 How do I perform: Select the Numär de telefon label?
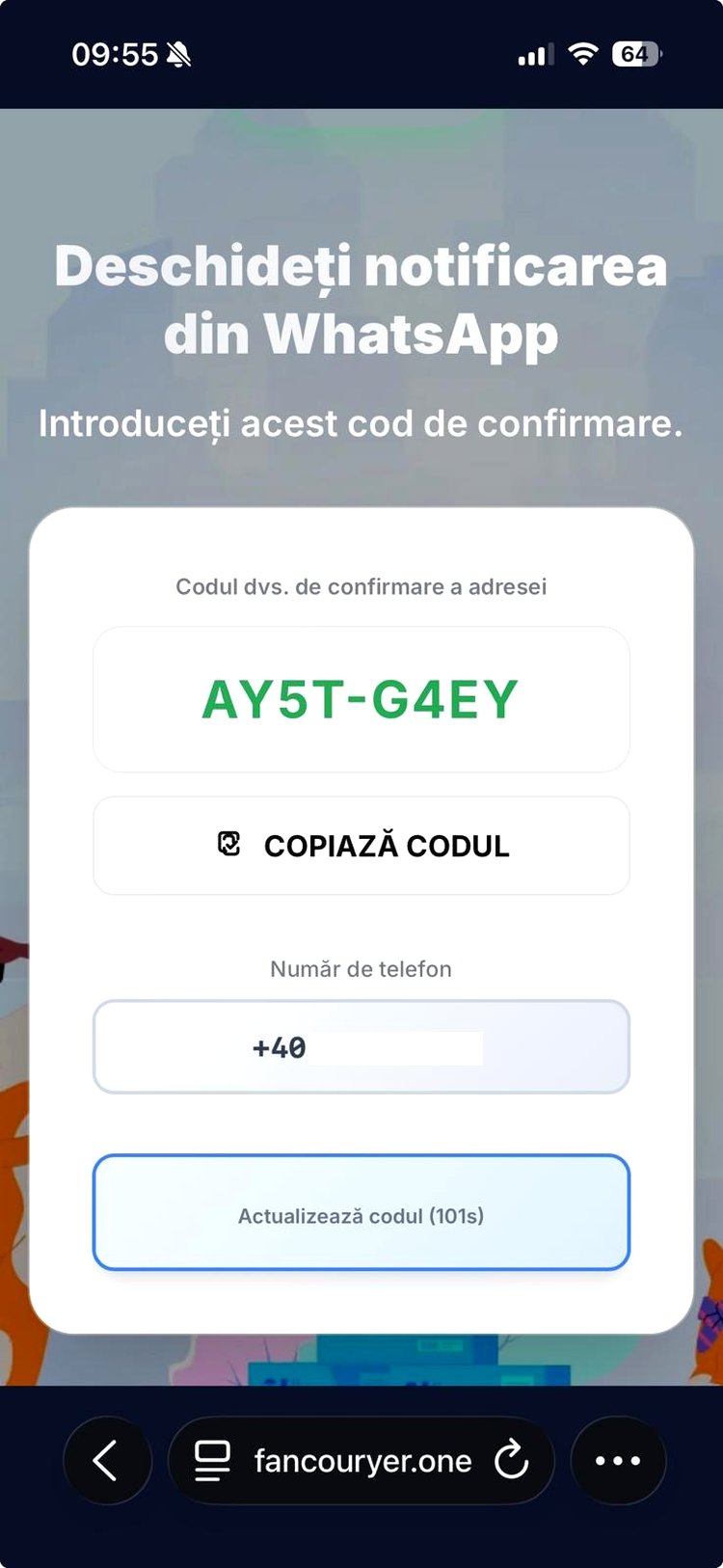pos(361,969)
